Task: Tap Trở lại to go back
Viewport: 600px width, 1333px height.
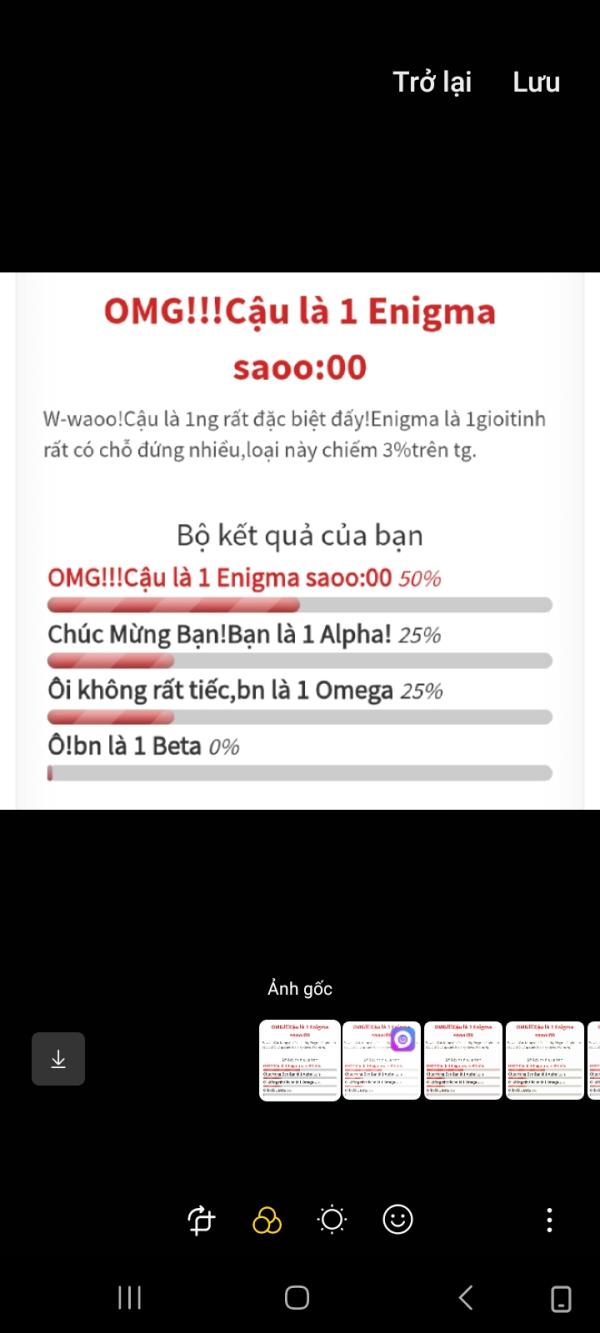Action: (432, 82)
